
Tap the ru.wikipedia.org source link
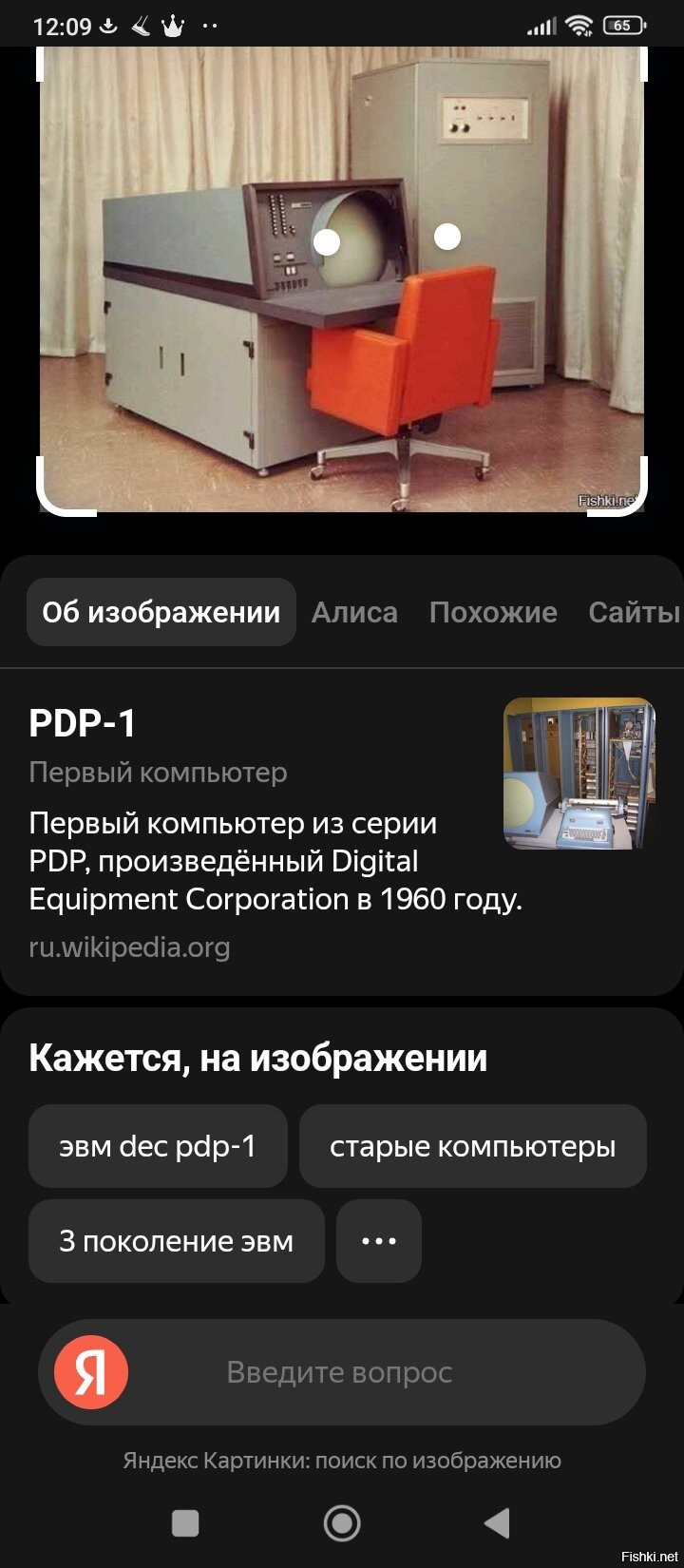pyautogui.click(x=129, y=947)
